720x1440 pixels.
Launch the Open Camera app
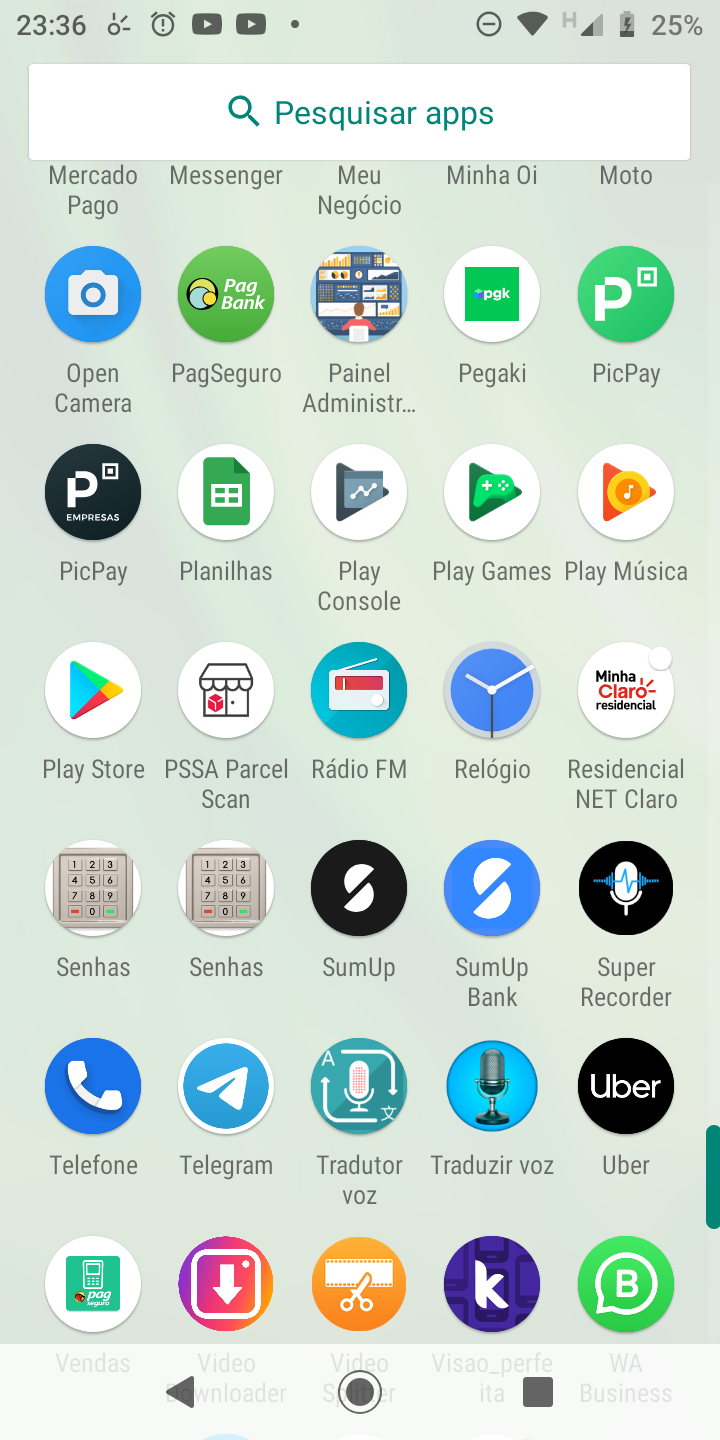(93, 294)
